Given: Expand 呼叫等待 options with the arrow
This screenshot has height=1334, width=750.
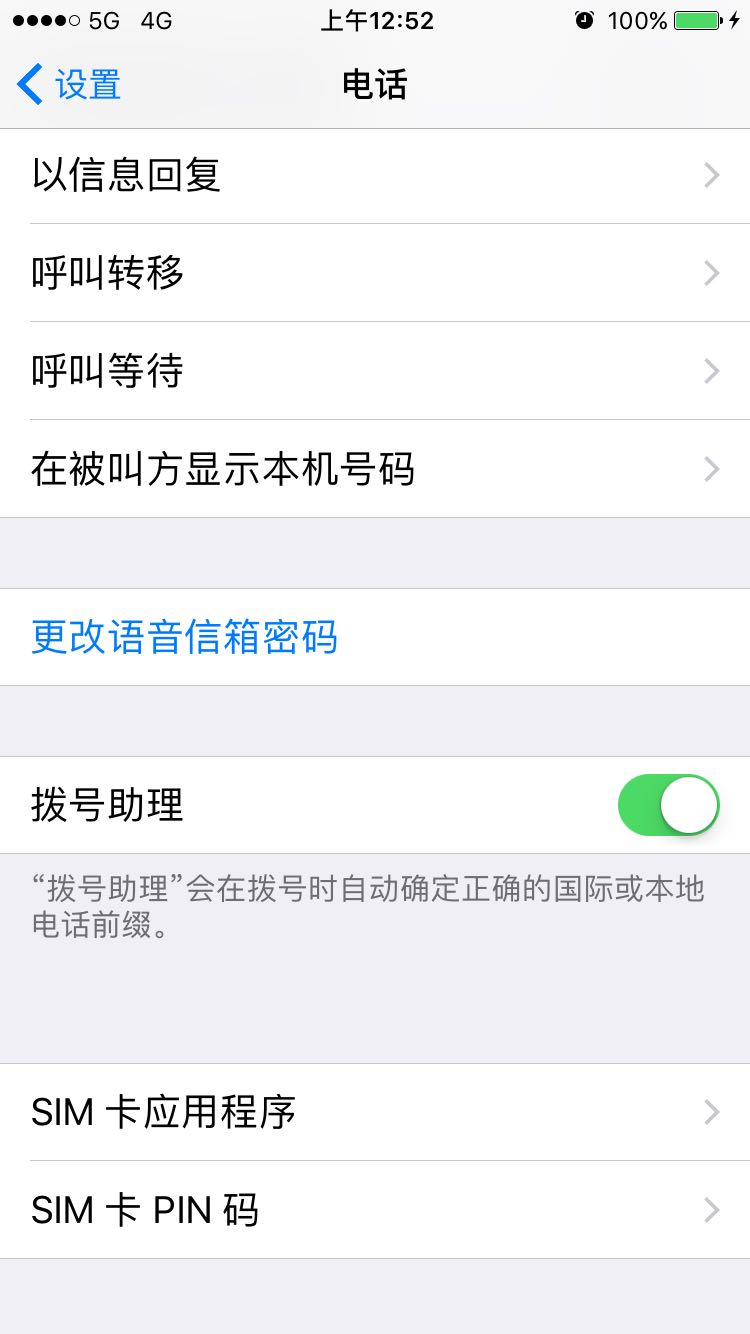Looking at the screenshot, I should 710,371.
